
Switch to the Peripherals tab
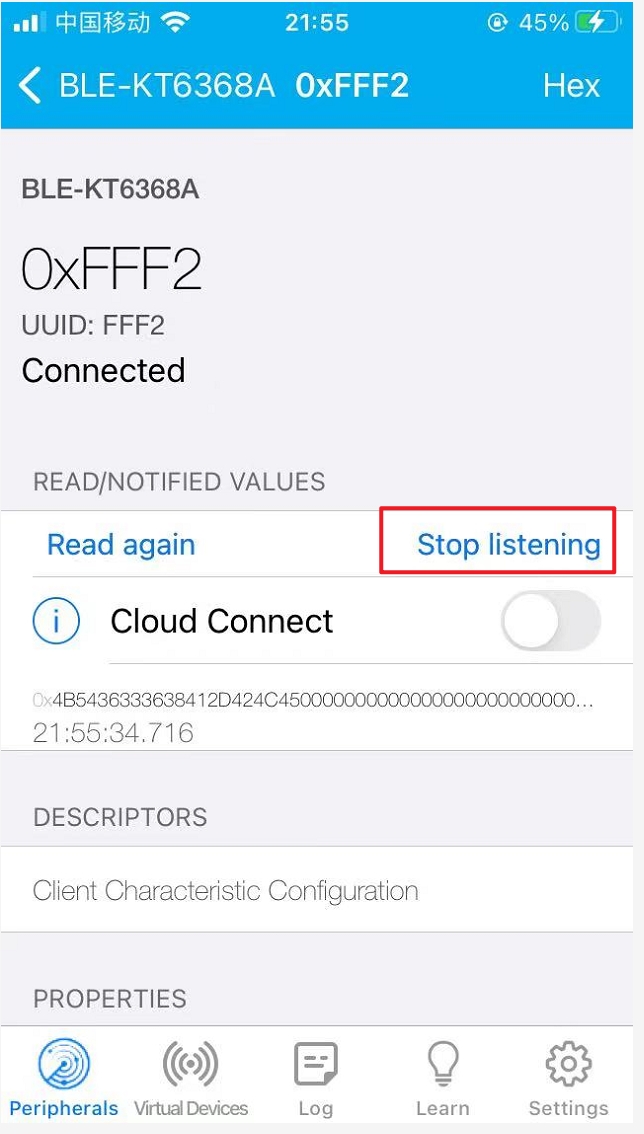[x=64, y=1079]
